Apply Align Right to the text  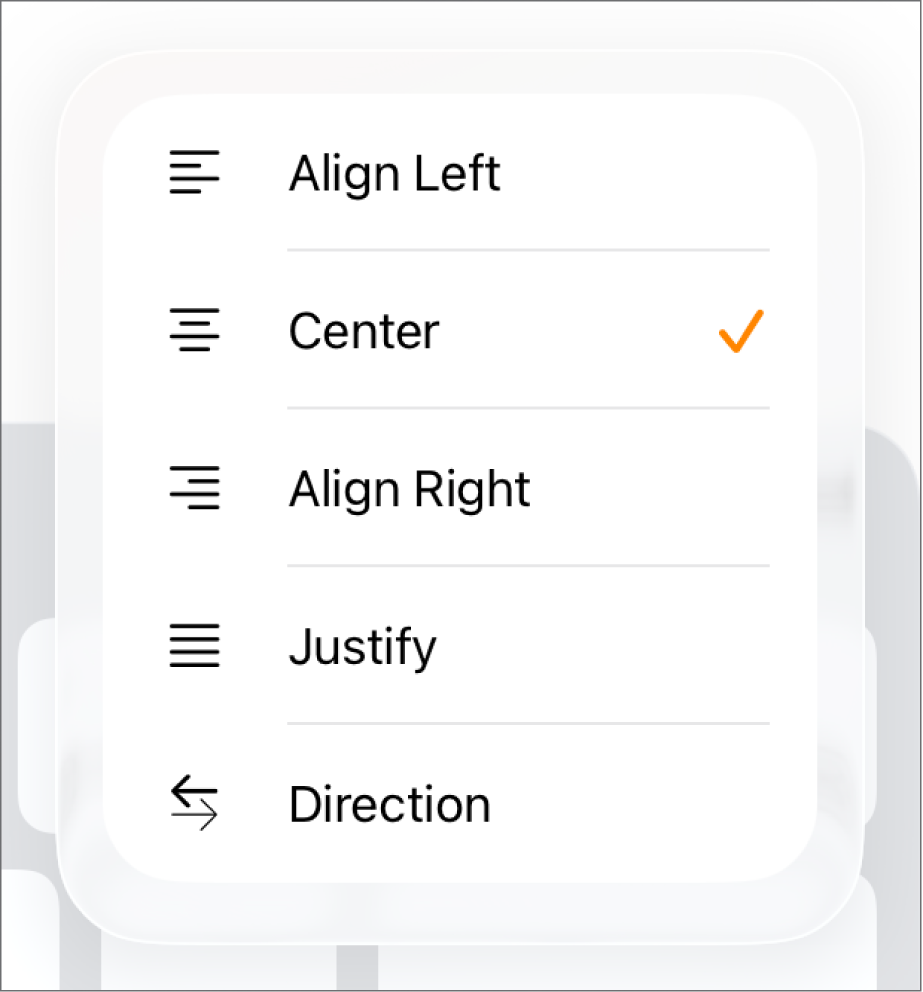409,489
